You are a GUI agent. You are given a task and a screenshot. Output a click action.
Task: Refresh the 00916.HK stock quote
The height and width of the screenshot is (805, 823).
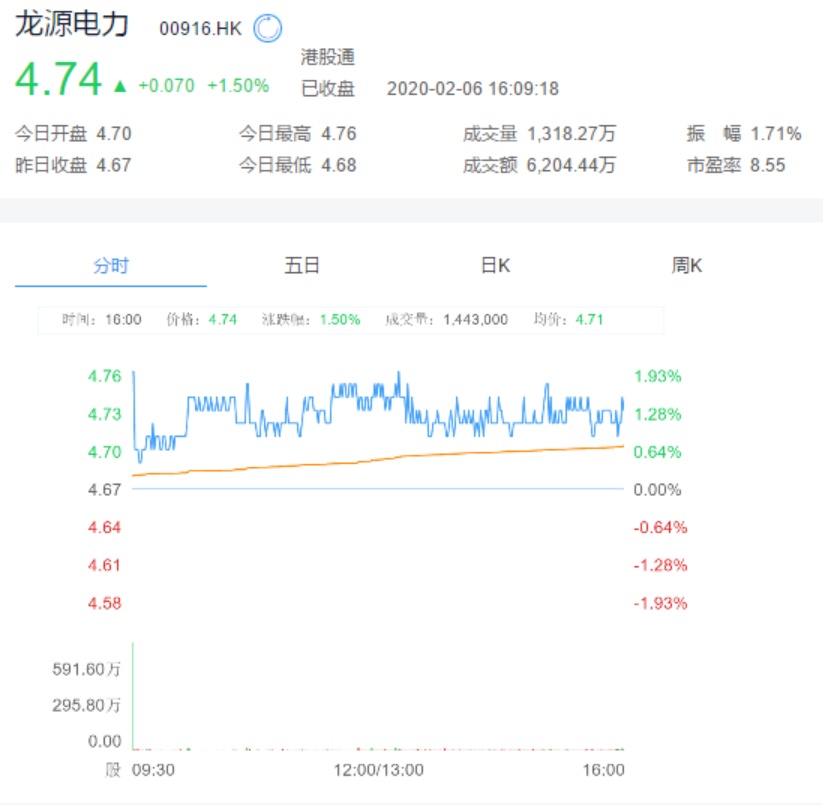click(x=267, y=28)
